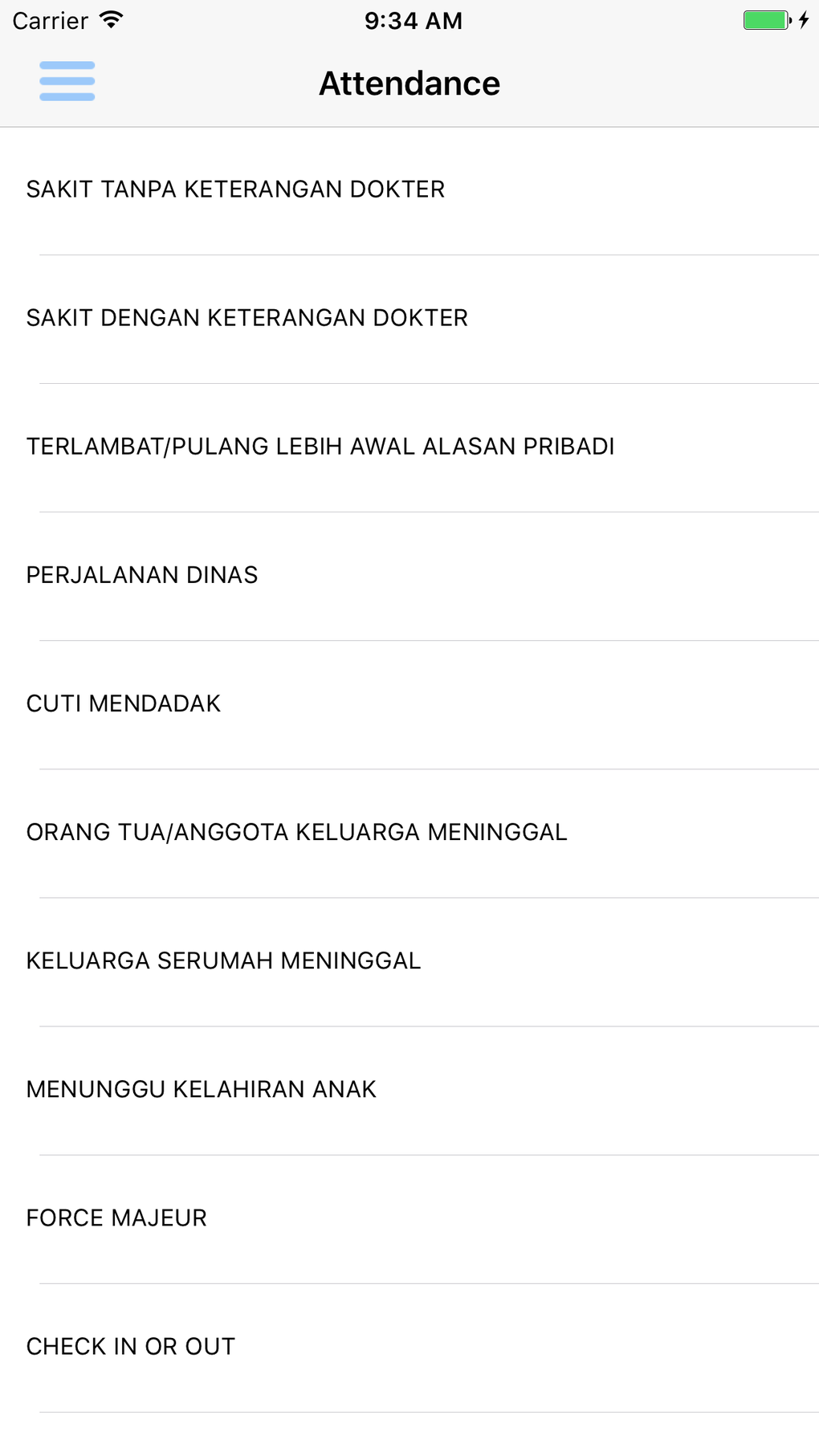Screen dimensions: 819x1456
Task: Choose Sakit Dengan Keterangan Dokter
Action: click(247, 318)
